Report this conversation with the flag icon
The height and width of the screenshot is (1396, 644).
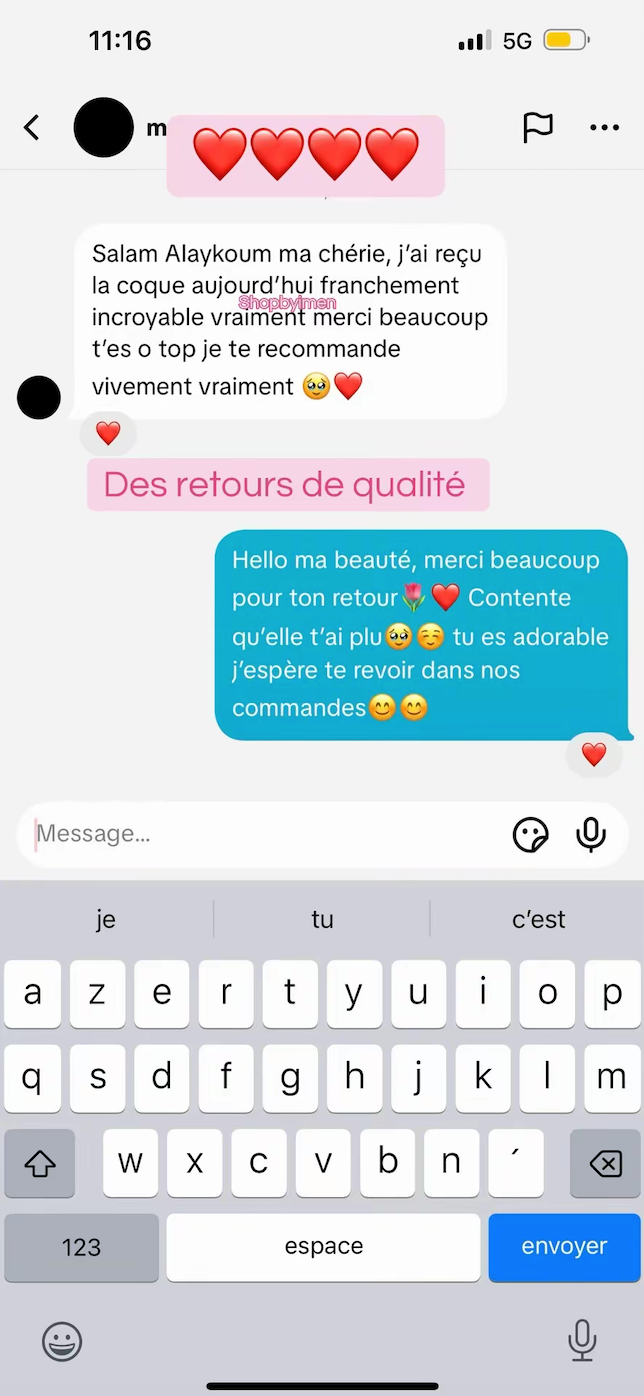(x=538, y=128)
